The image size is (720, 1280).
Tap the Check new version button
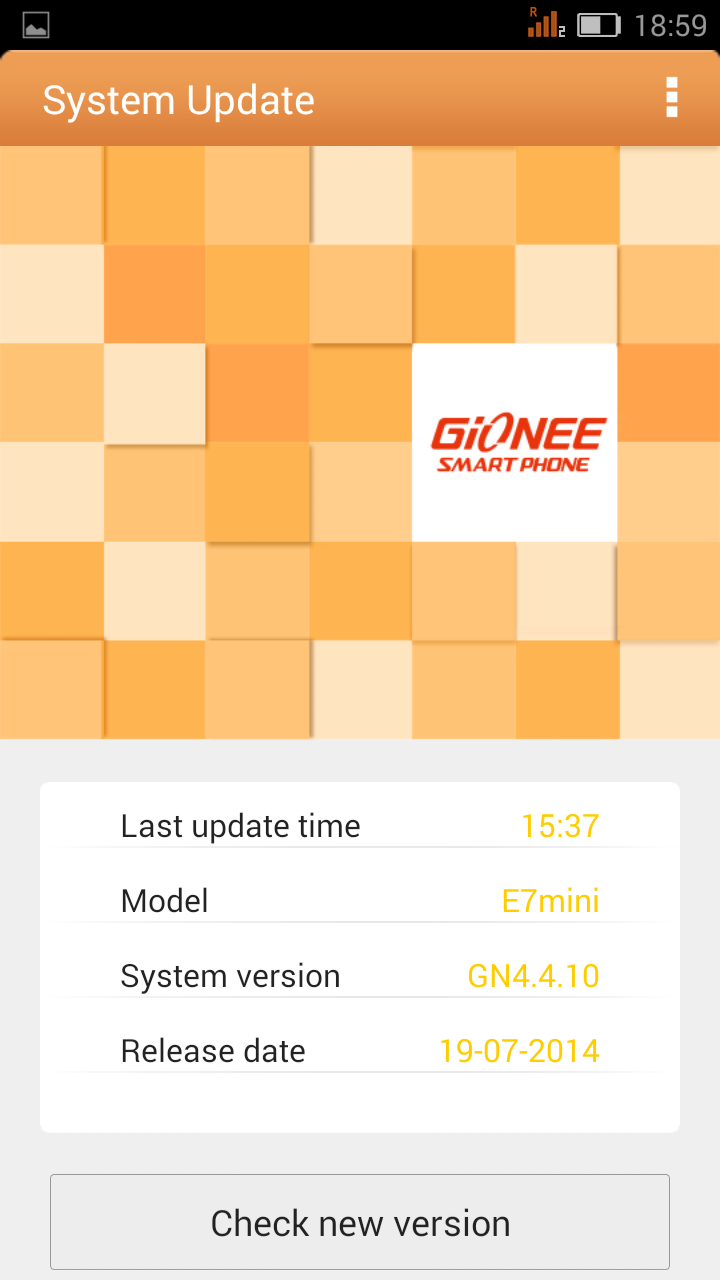point(360,1222)
